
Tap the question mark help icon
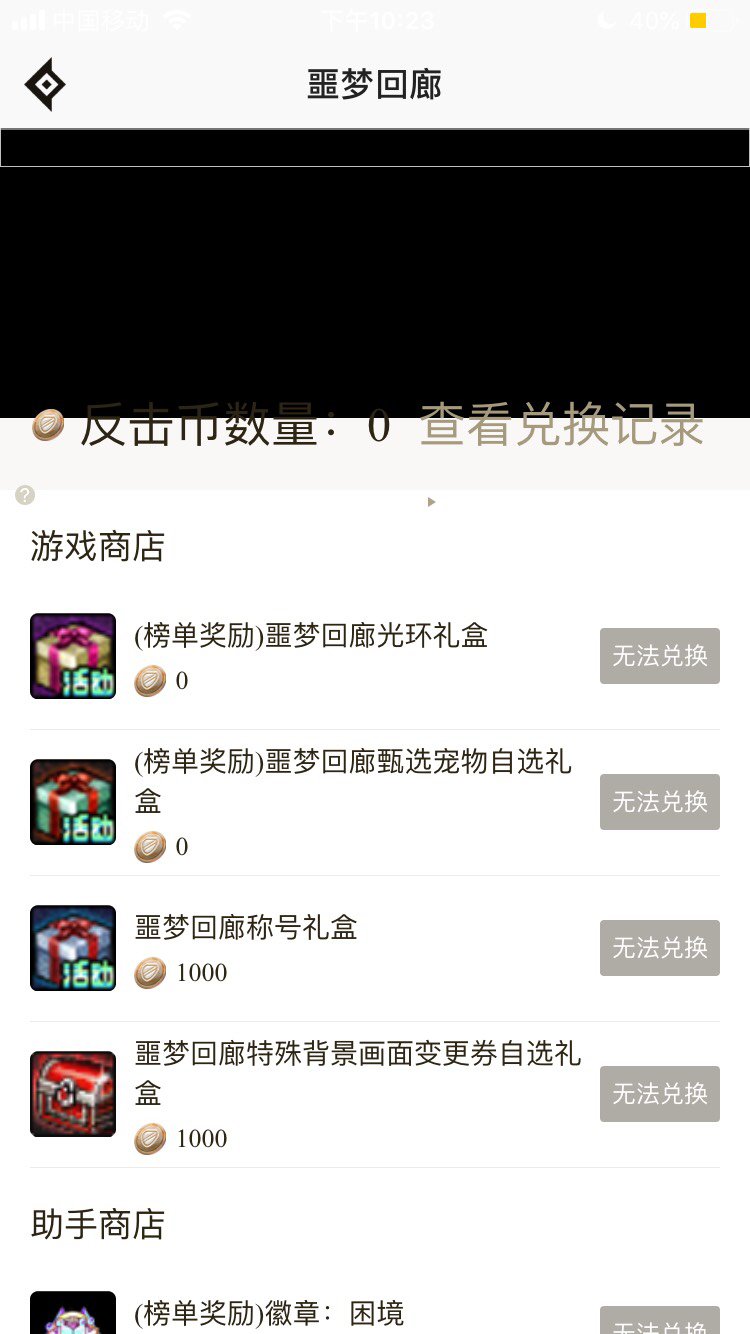pos(25,495)
